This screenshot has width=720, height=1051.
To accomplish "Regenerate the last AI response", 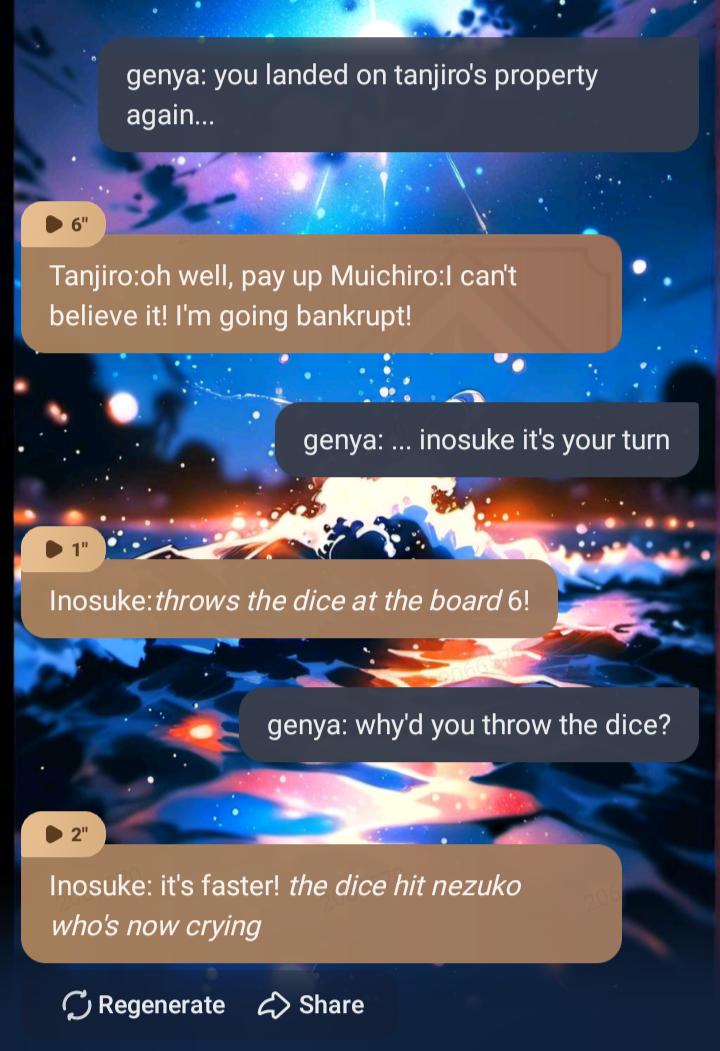I will pos(143,1005).
